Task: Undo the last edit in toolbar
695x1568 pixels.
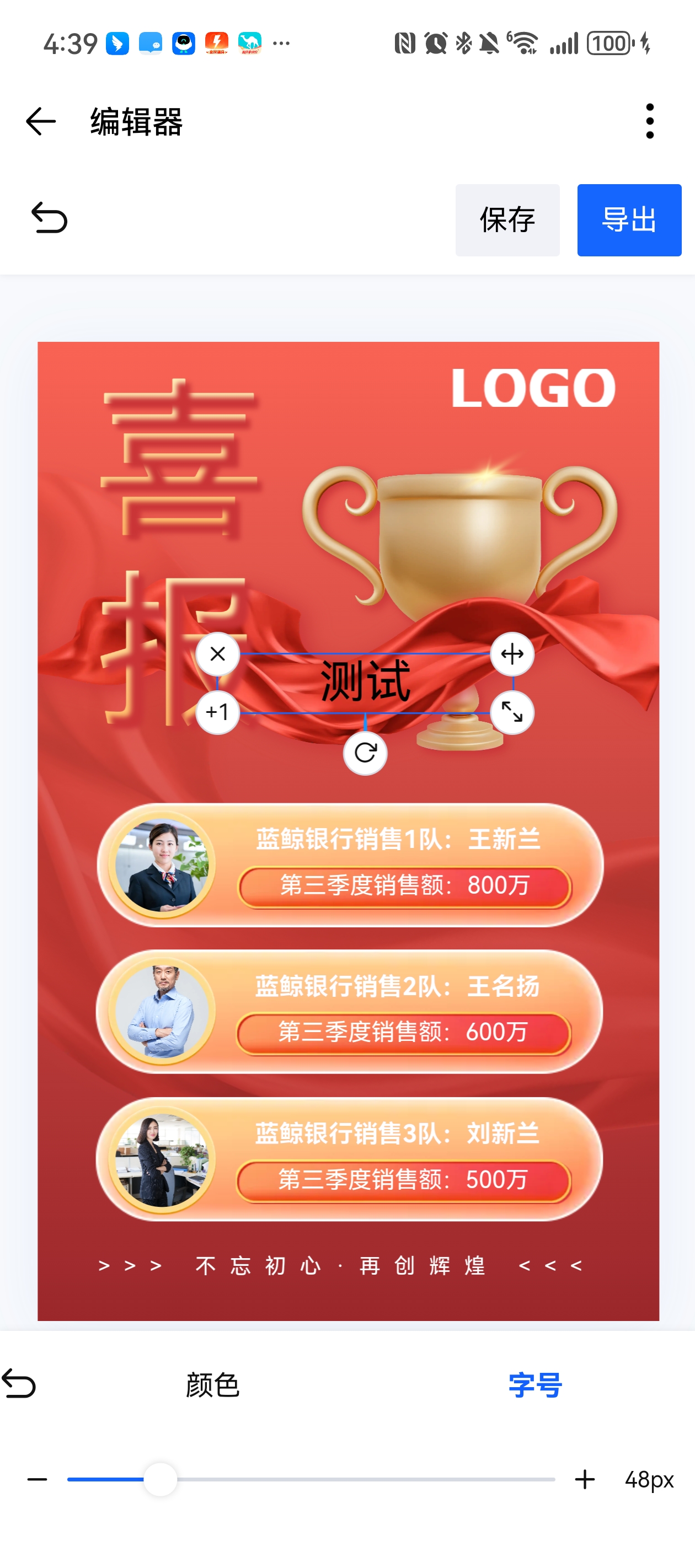Action: point(49,218)
